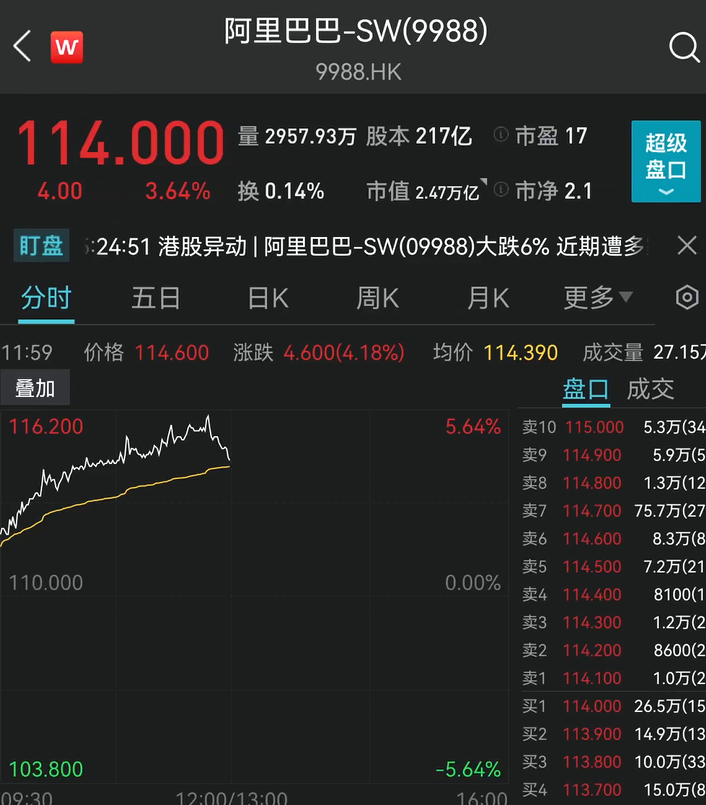Screen dimensions: 706x805
Task: Open the 超级盘口 panel
Action: 666,162
